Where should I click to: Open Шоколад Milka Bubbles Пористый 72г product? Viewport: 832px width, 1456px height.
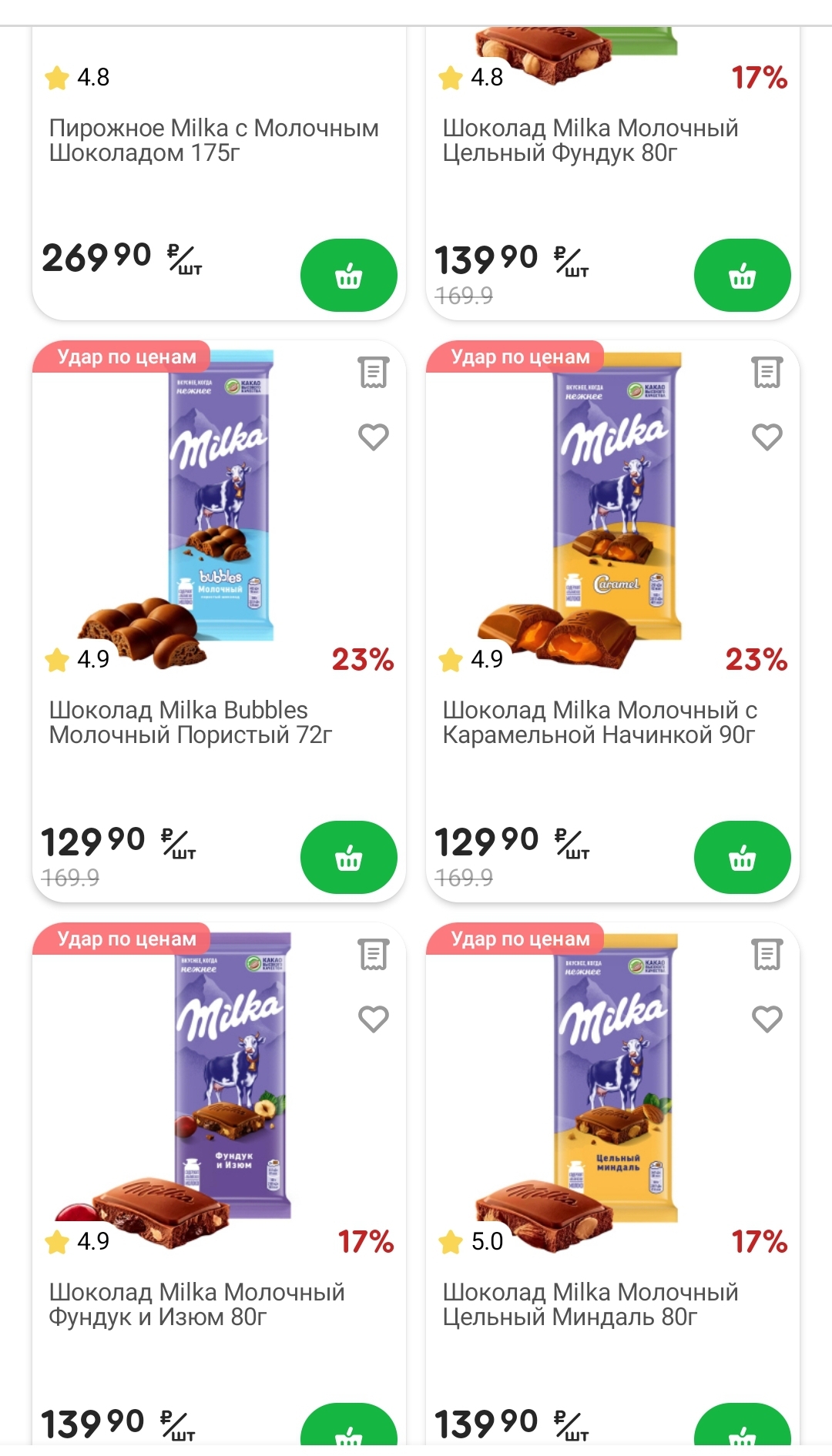[x=190, y=722]
